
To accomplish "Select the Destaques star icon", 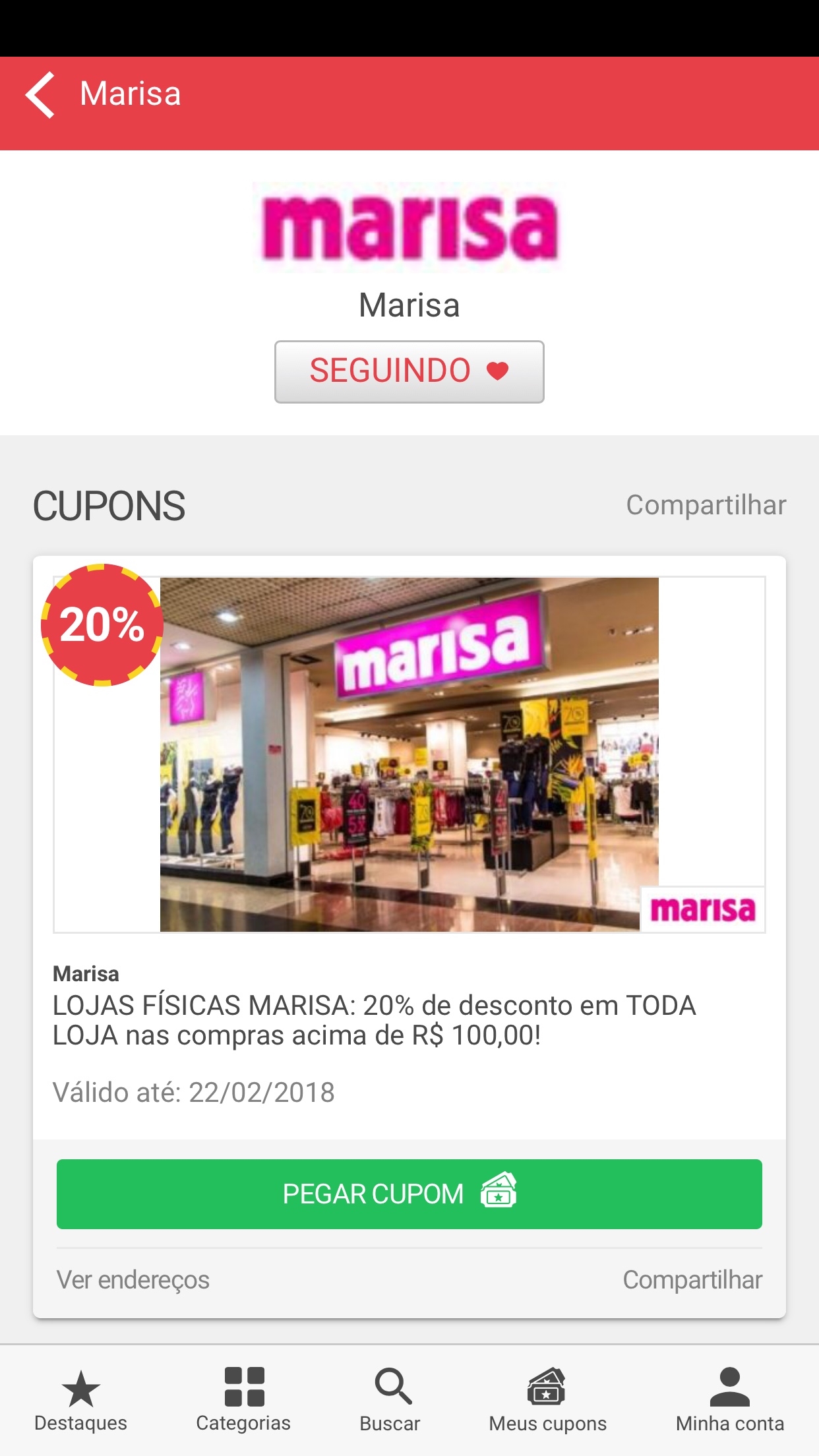I will [x=82, y=1389].
